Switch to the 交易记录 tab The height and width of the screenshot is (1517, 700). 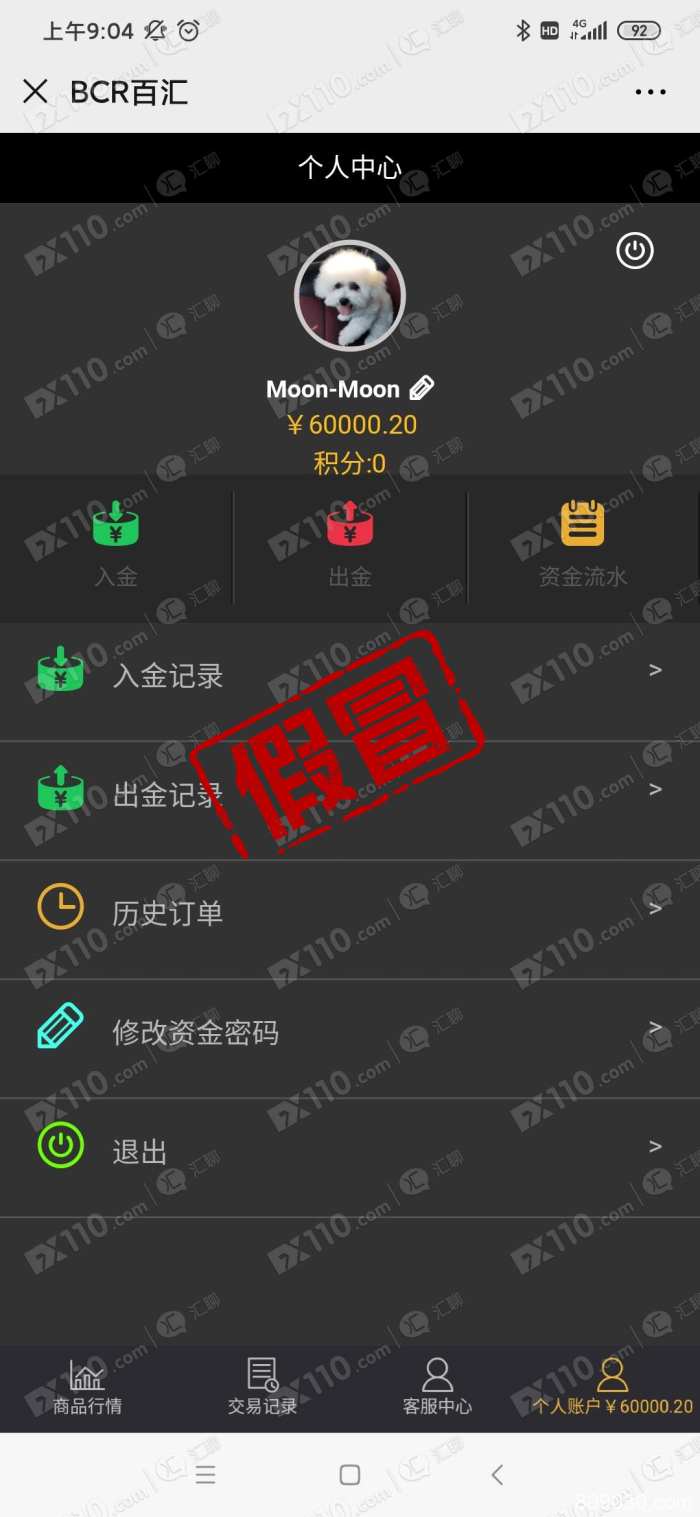coord(262,1387)
